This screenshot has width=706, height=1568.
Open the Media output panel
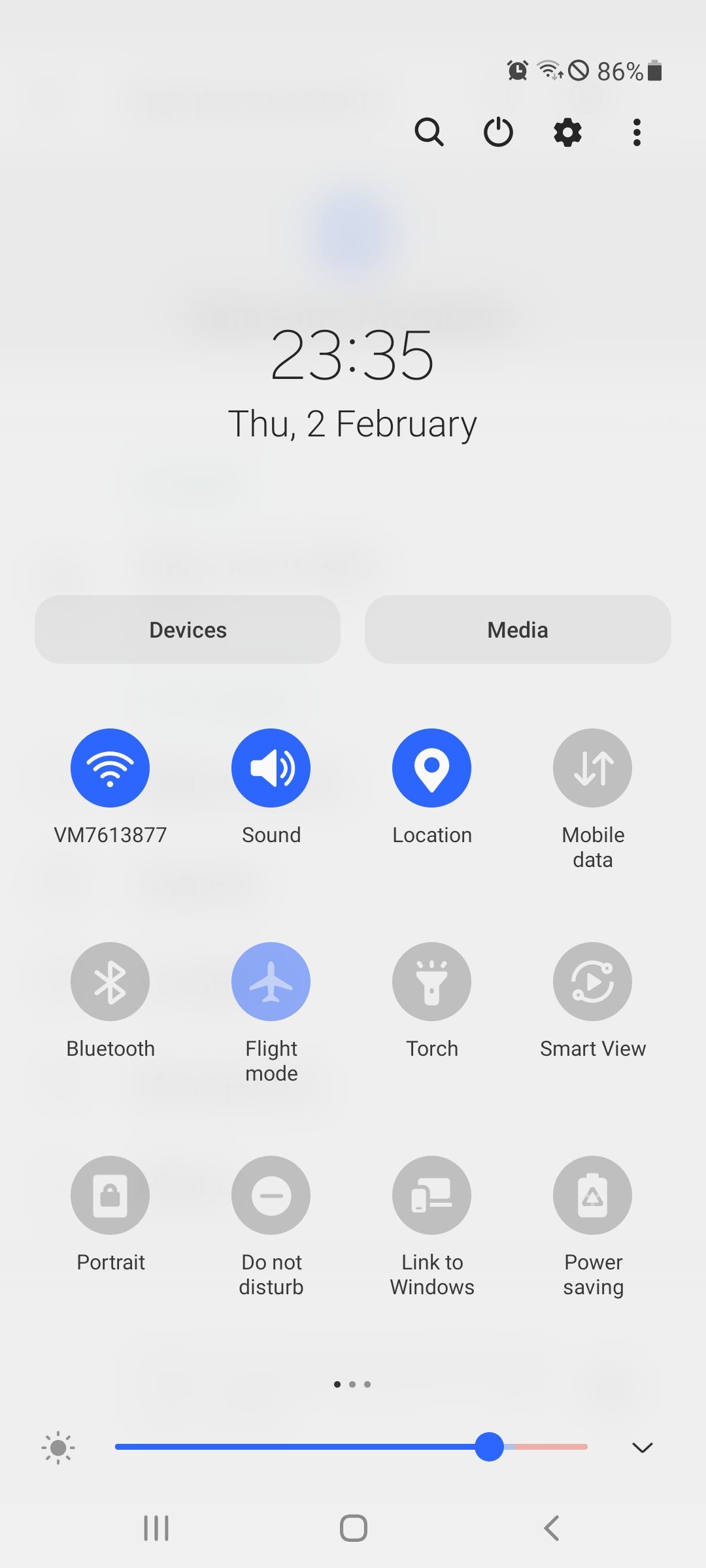(518, 630)
